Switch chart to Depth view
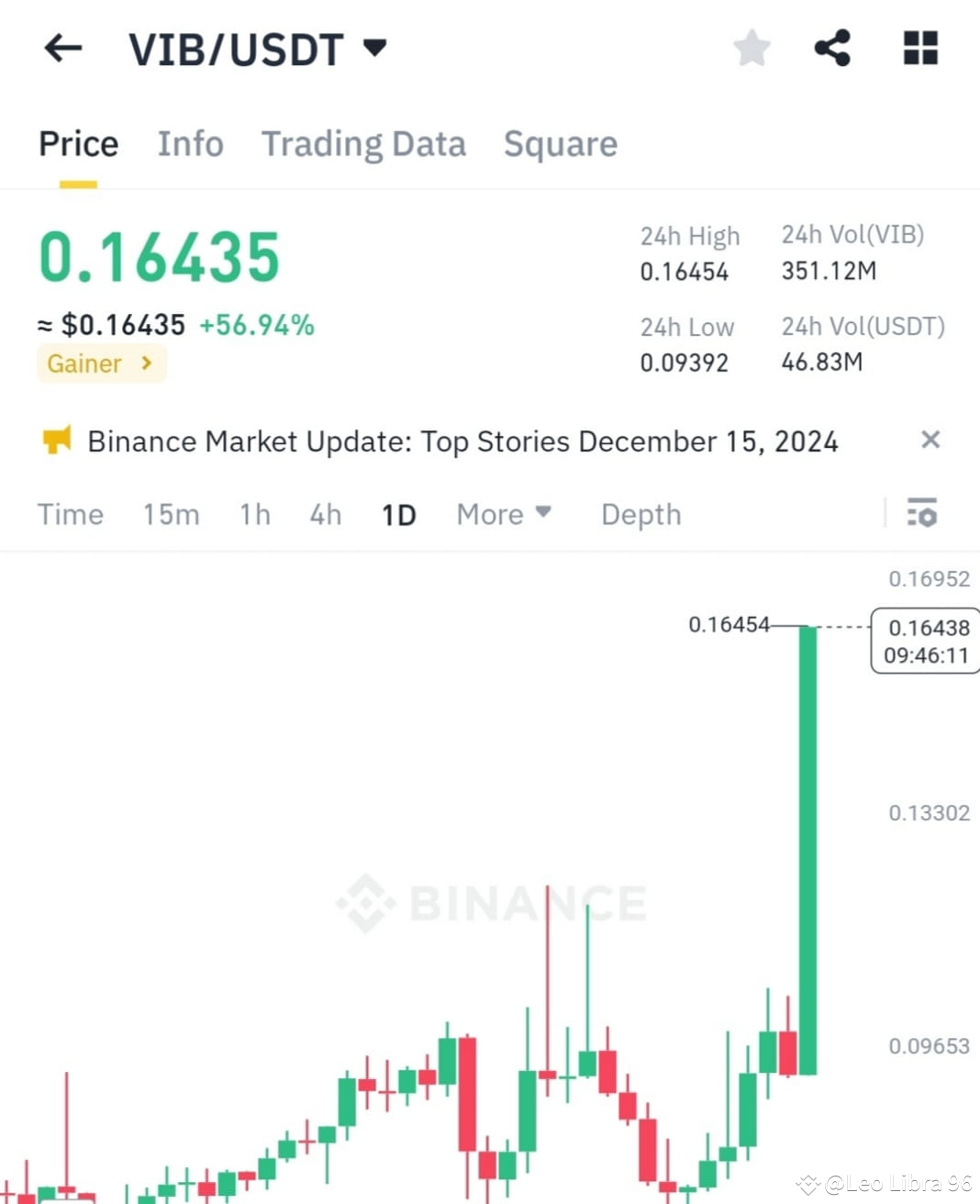Viewport: 980px width, 1204px height. [x=640, y=514]
